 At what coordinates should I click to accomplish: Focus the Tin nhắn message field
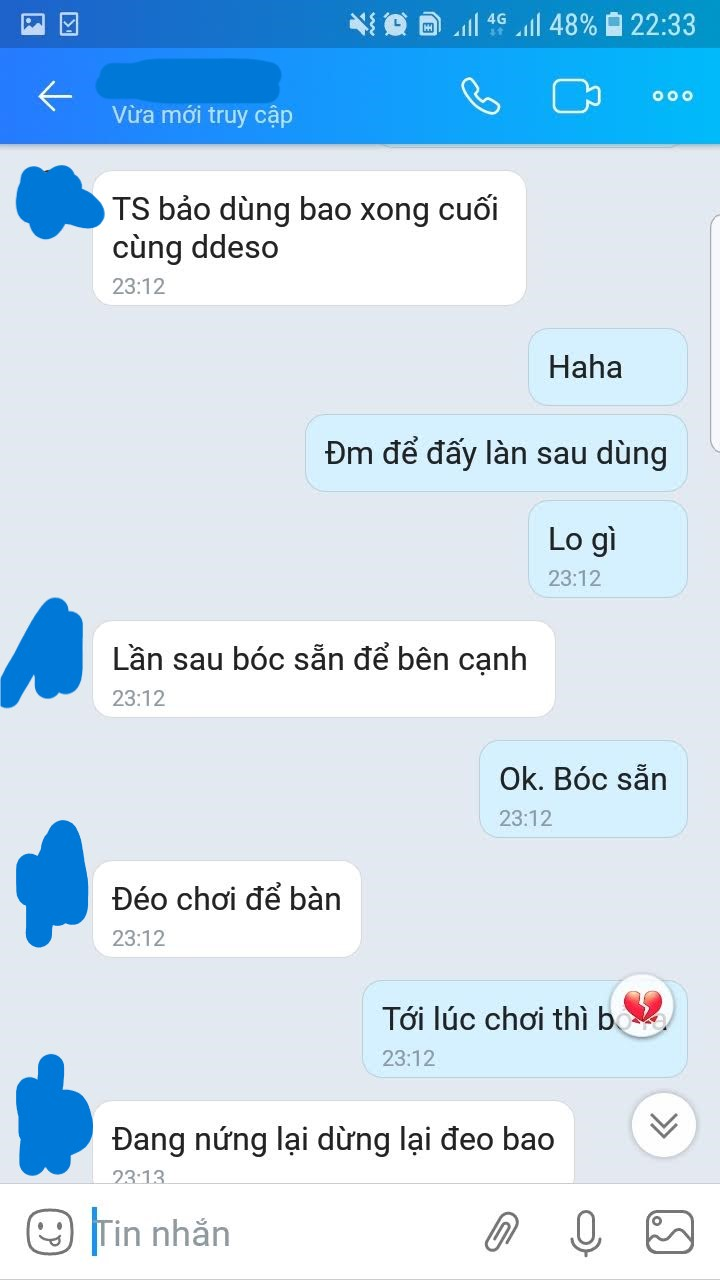(x=270, y=1233)
